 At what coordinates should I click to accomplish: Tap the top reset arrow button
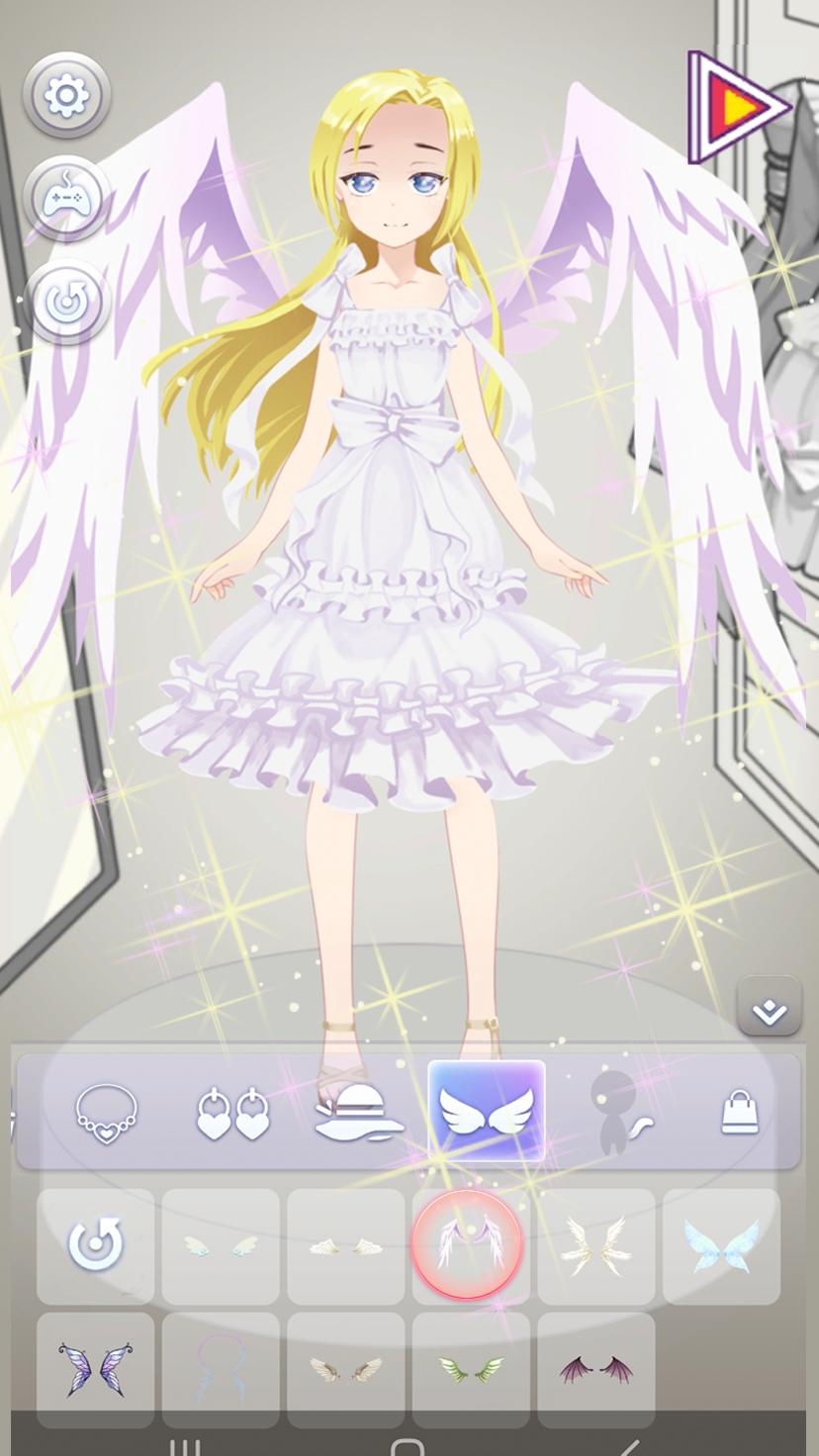(x=66, y=301)
